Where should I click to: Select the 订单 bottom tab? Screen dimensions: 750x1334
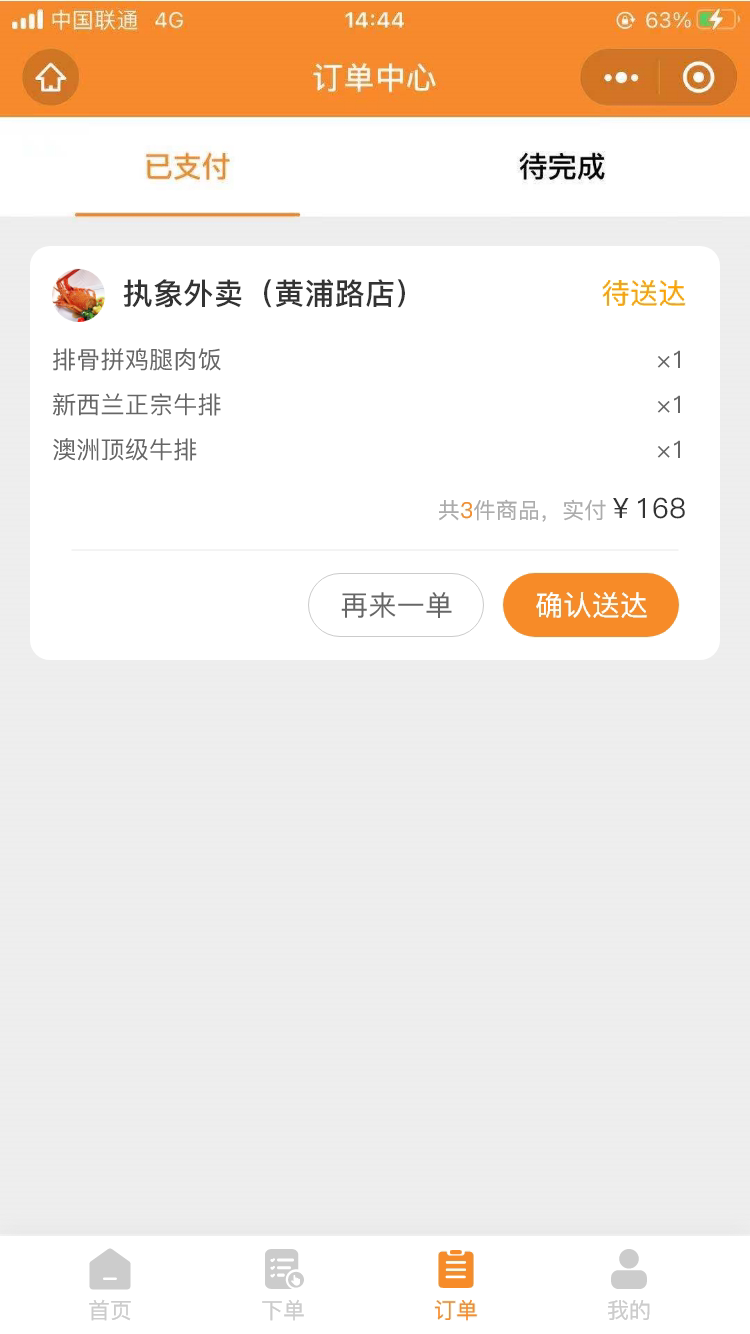456,1285
